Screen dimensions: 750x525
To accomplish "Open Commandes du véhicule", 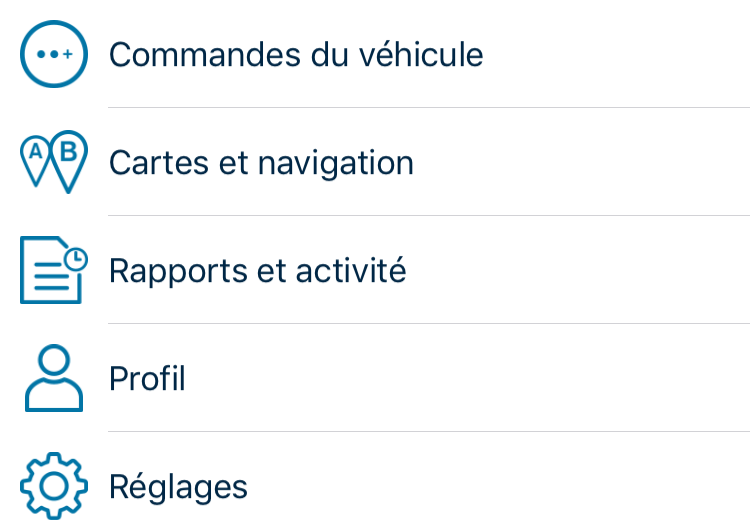I will [296, 54].
